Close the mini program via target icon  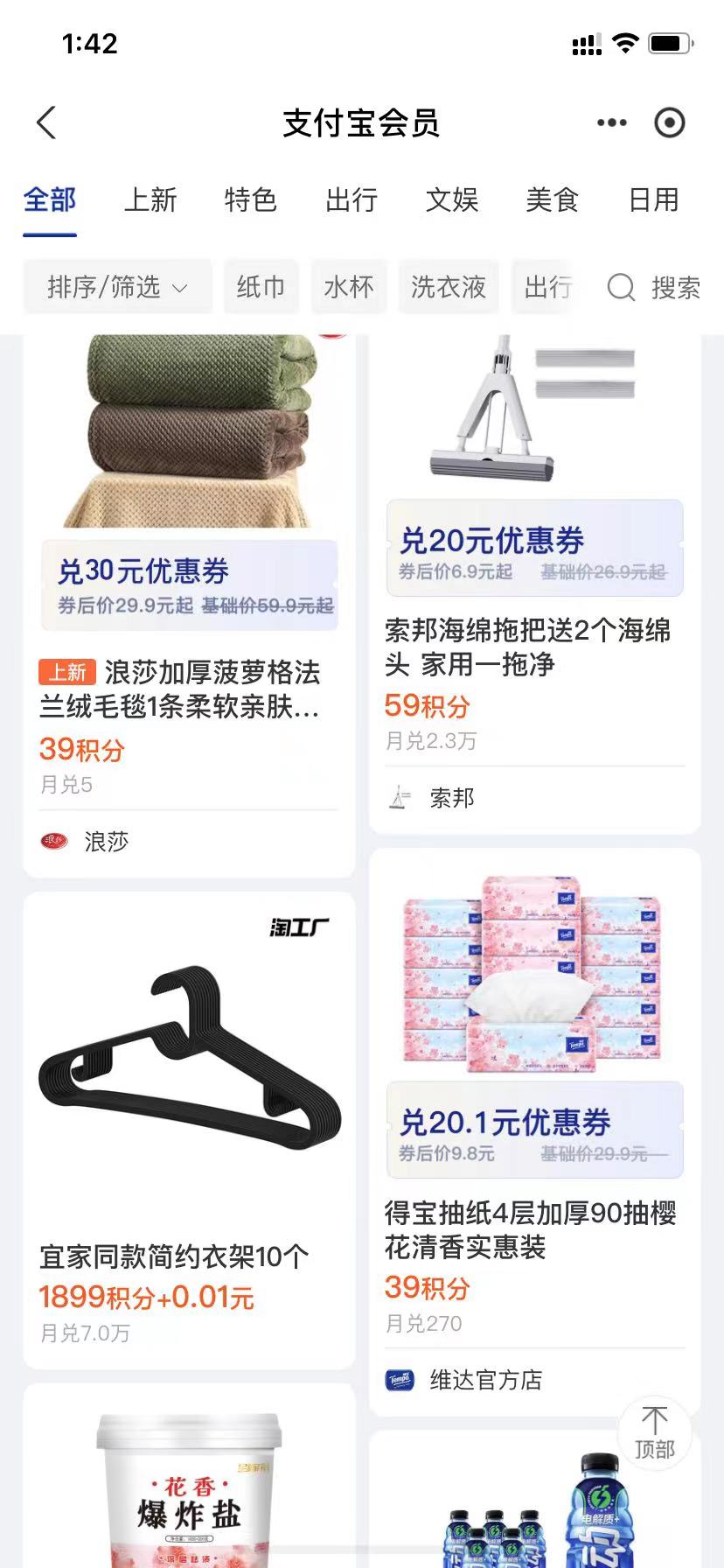coord(670,123)
